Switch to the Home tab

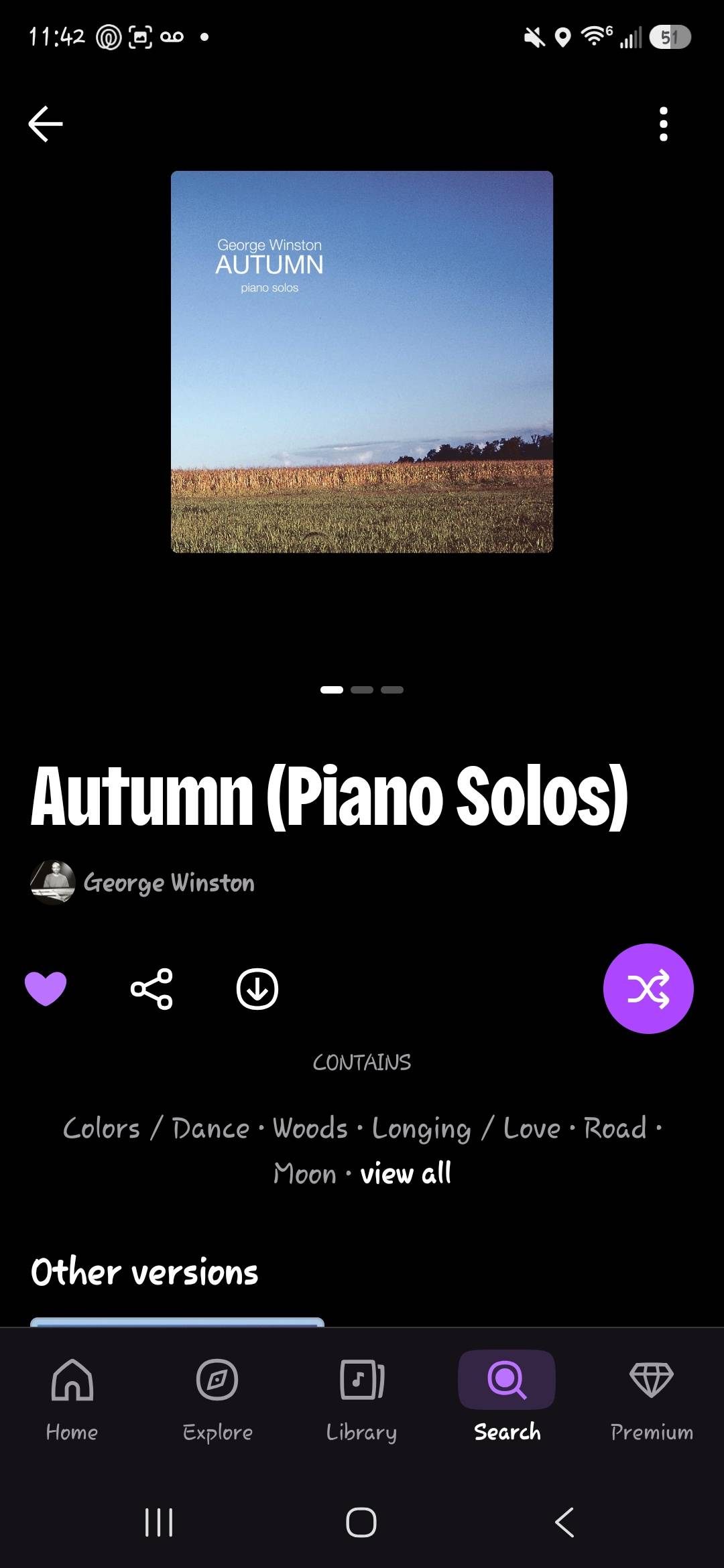[72, 1398]
